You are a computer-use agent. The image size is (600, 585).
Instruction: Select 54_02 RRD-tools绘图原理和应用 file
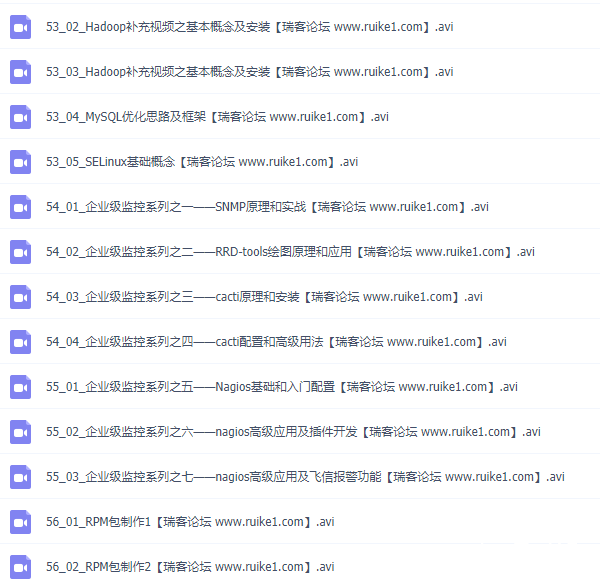point(290,252)
